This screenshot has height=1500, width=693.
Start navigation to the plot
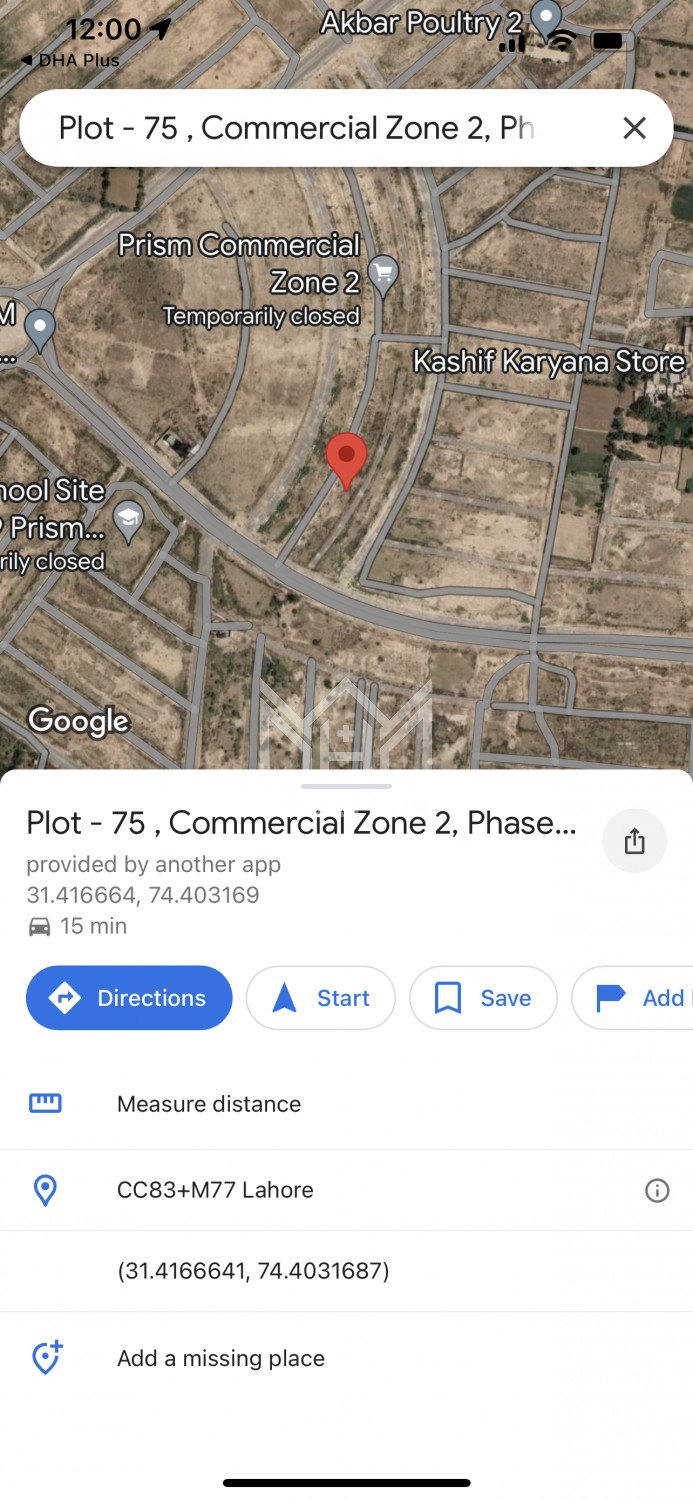(321, 998)
